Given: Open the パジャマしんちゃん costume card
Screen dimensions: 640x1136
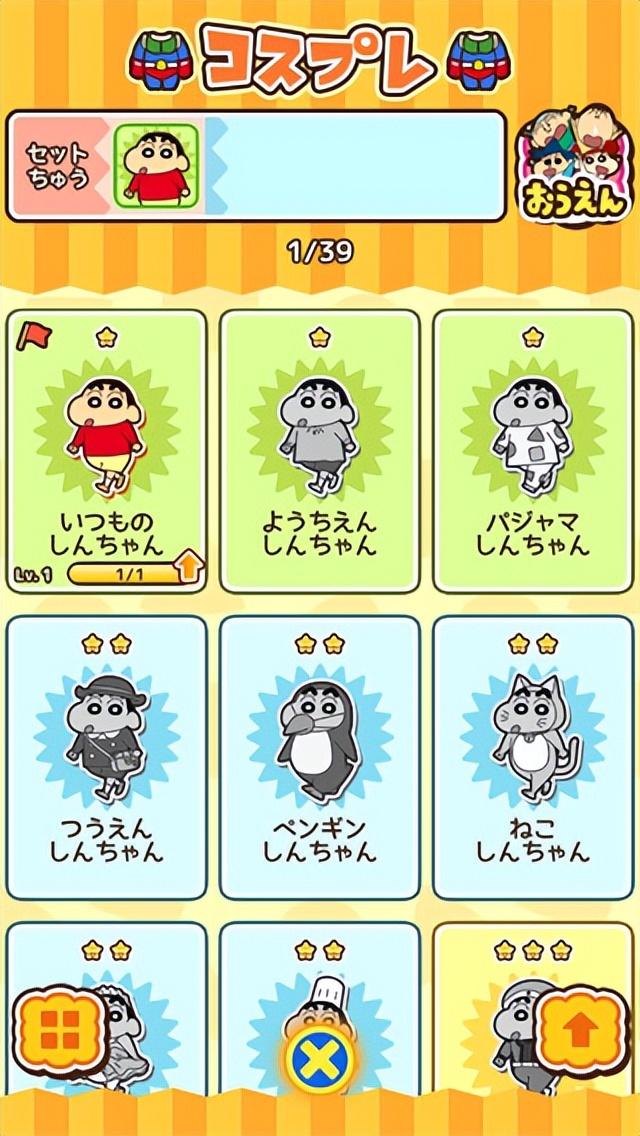Looking at the screenshot, I should (x=533, y=451).
